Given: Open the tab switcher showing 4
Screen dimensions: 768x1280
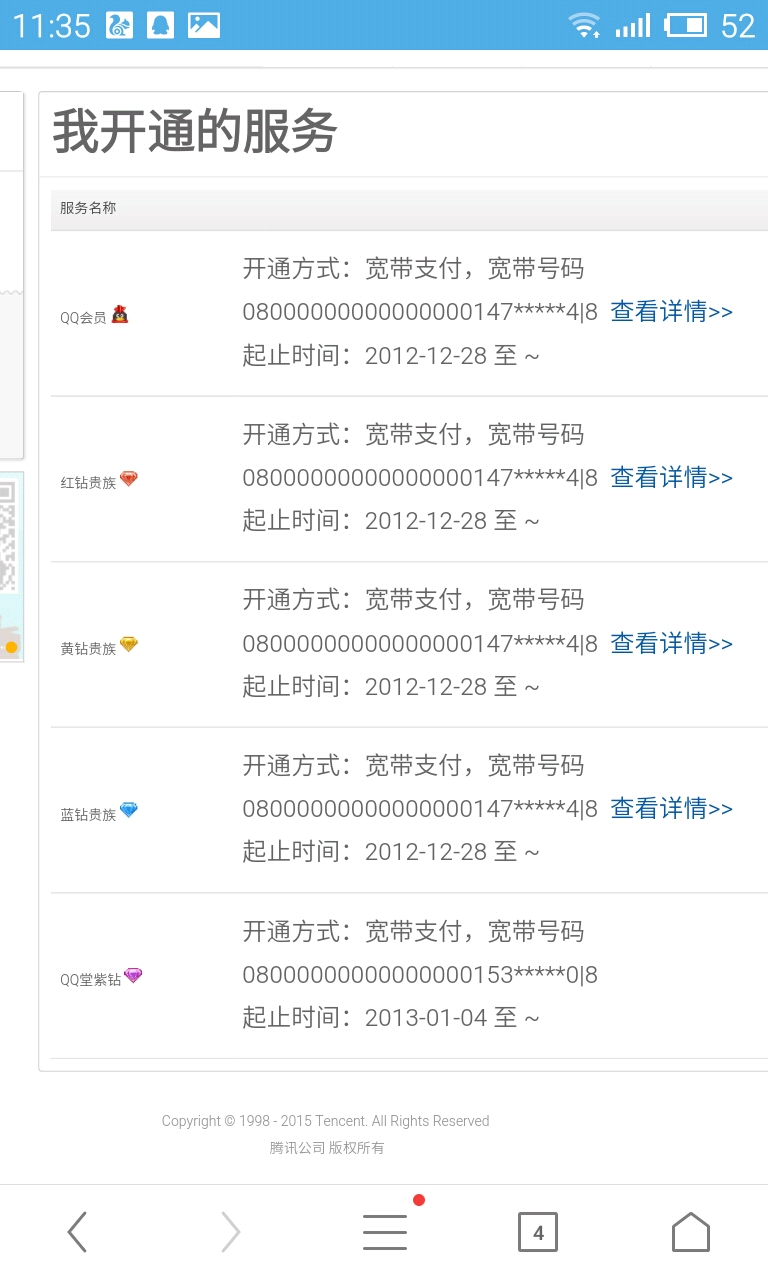Looking at the screenshot, I should (538, 1232).
